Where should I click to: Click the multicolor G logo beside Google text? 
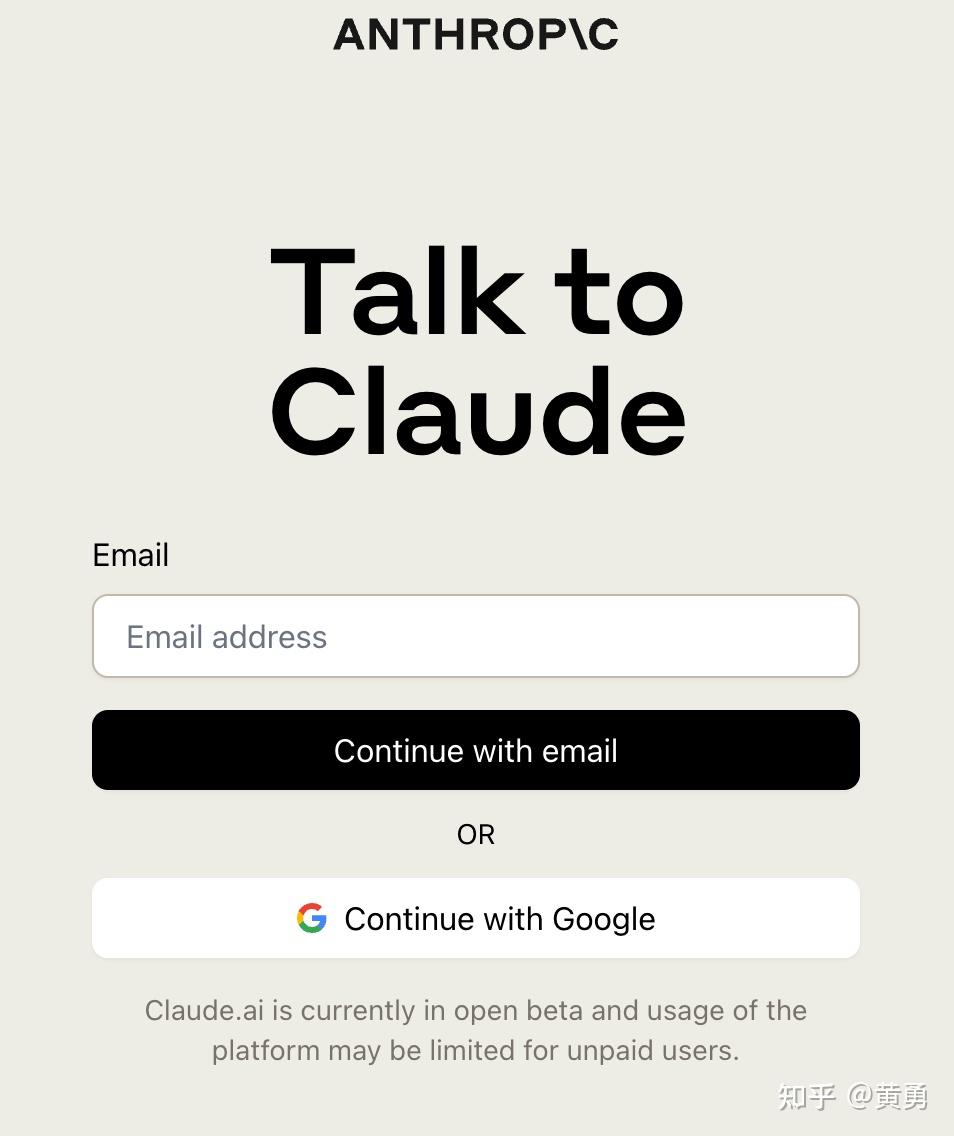click(x=312, y=919)
